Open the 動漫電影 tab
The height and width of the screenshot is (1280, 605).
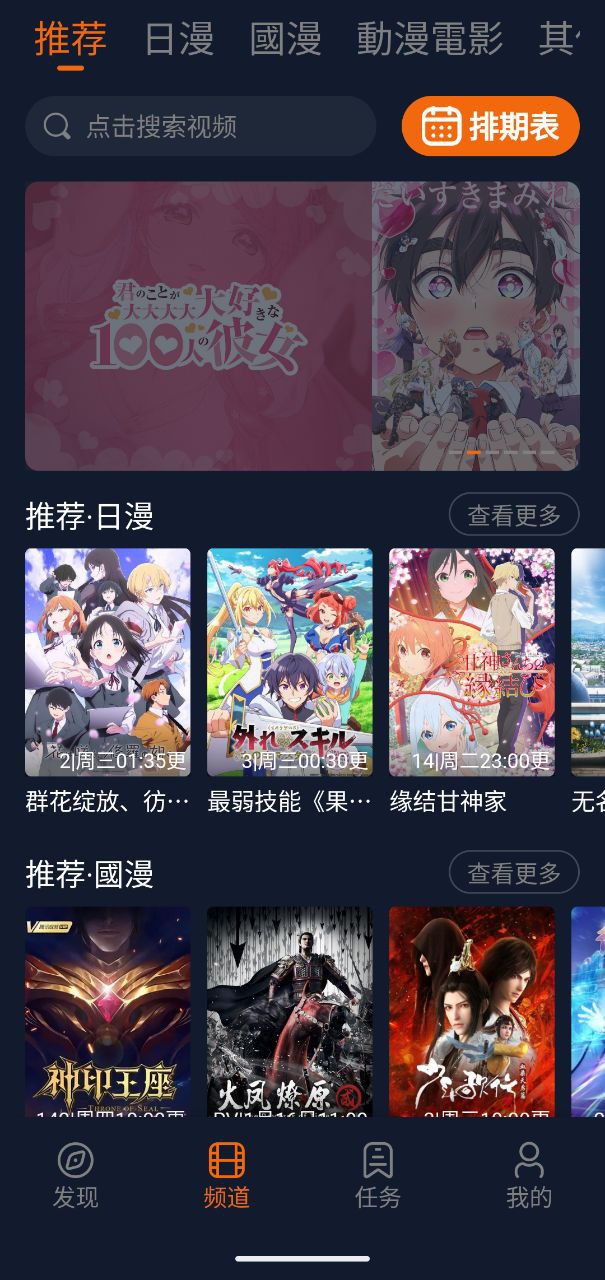tap(430, 39)
